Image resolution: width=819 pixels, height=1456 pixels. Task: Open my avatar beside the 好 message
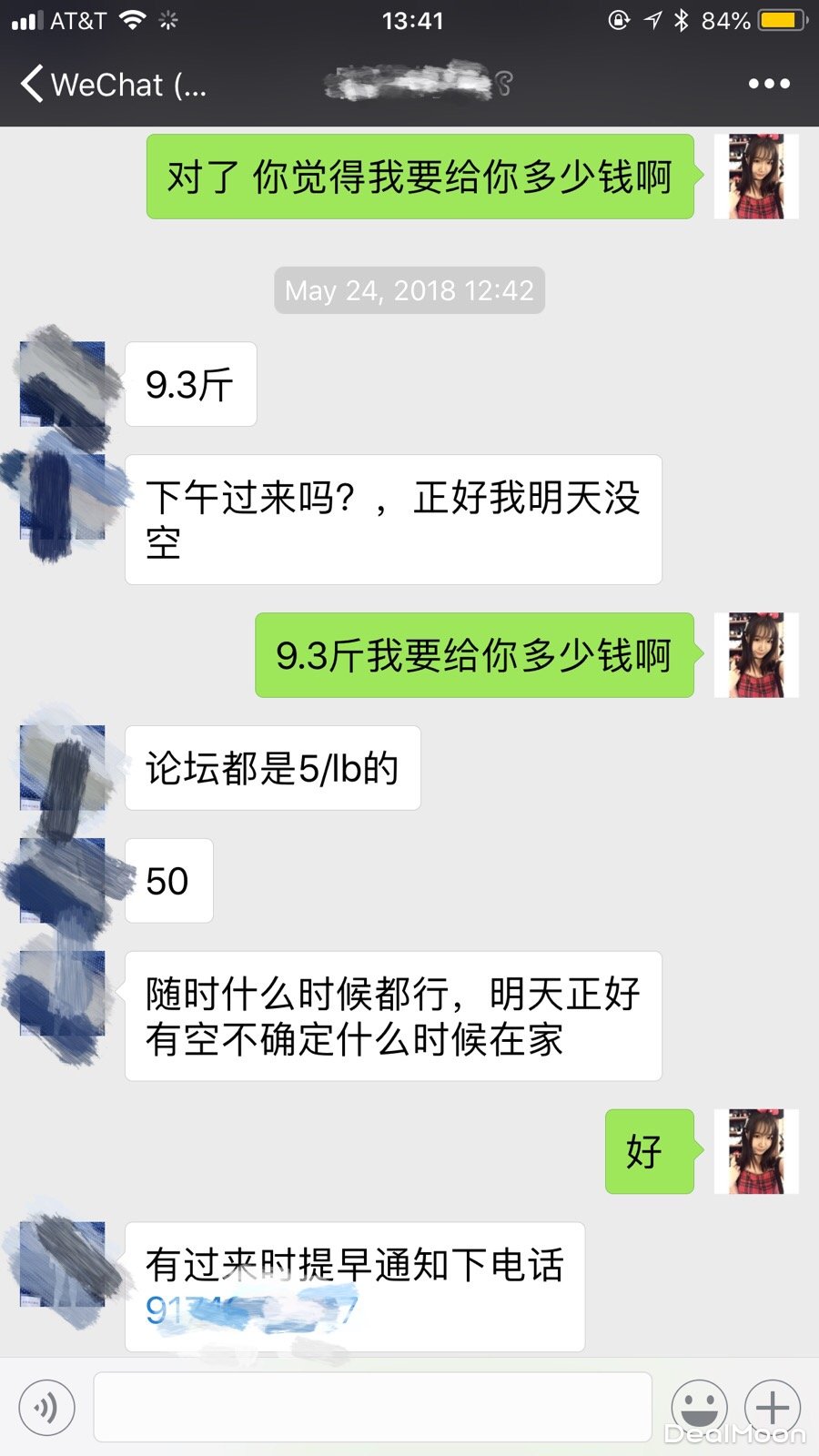pyautogui.click(x=756, y=1151)
